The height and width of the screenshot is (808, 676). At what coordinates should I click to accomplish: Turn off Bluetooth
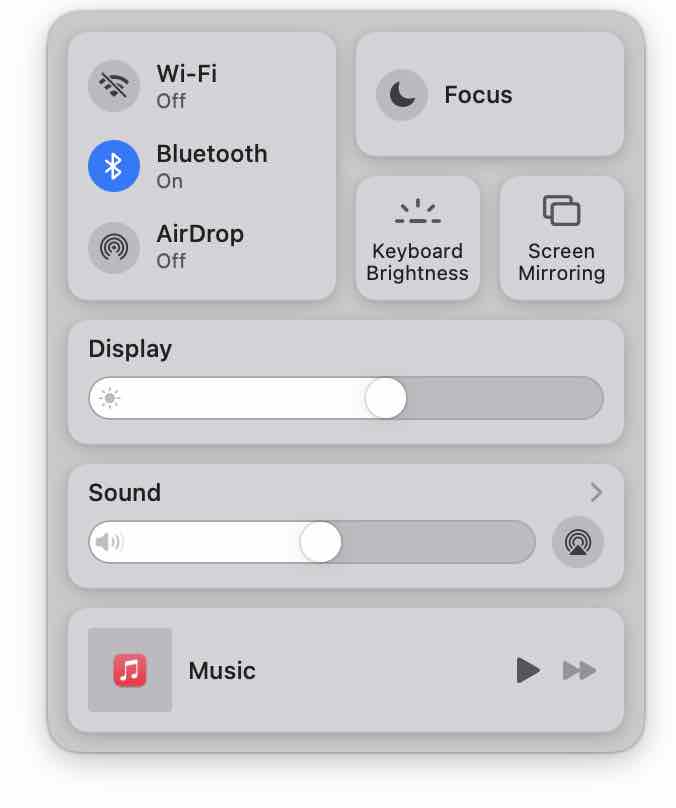click(x=114, y=166)
